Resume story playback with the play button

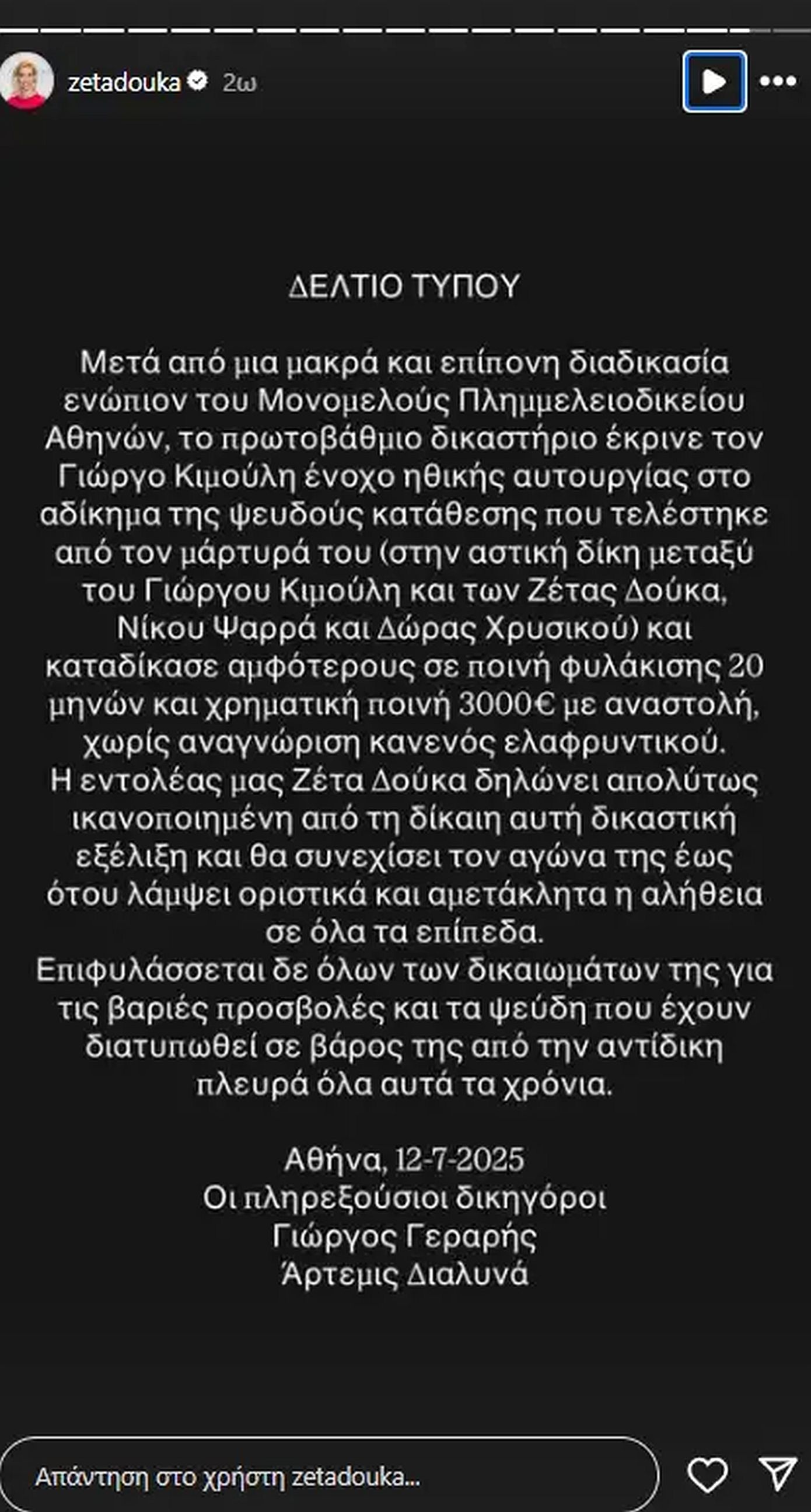[x=714, y=82]
